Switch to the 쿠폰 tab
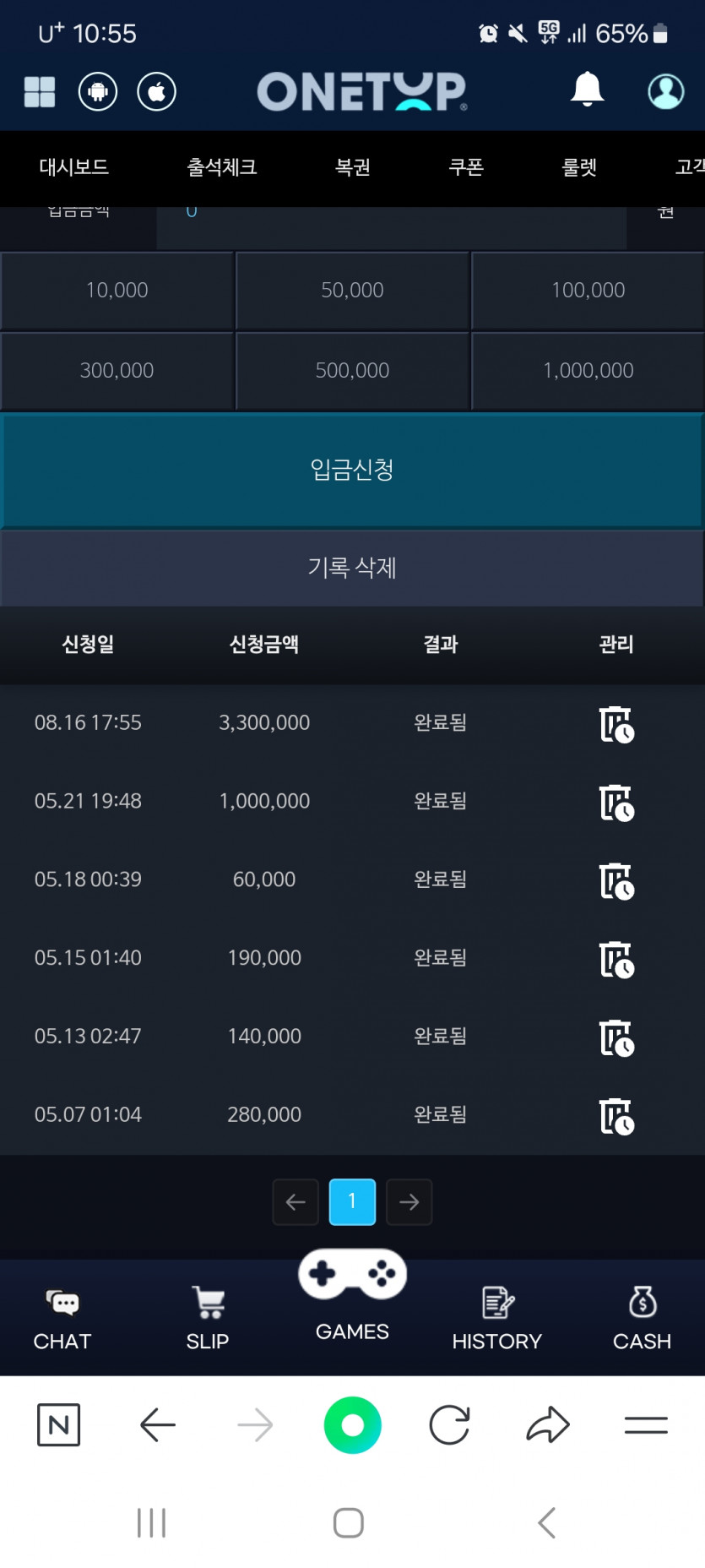The height and width of the screenshot is (1568, 705). click(466, 167)
